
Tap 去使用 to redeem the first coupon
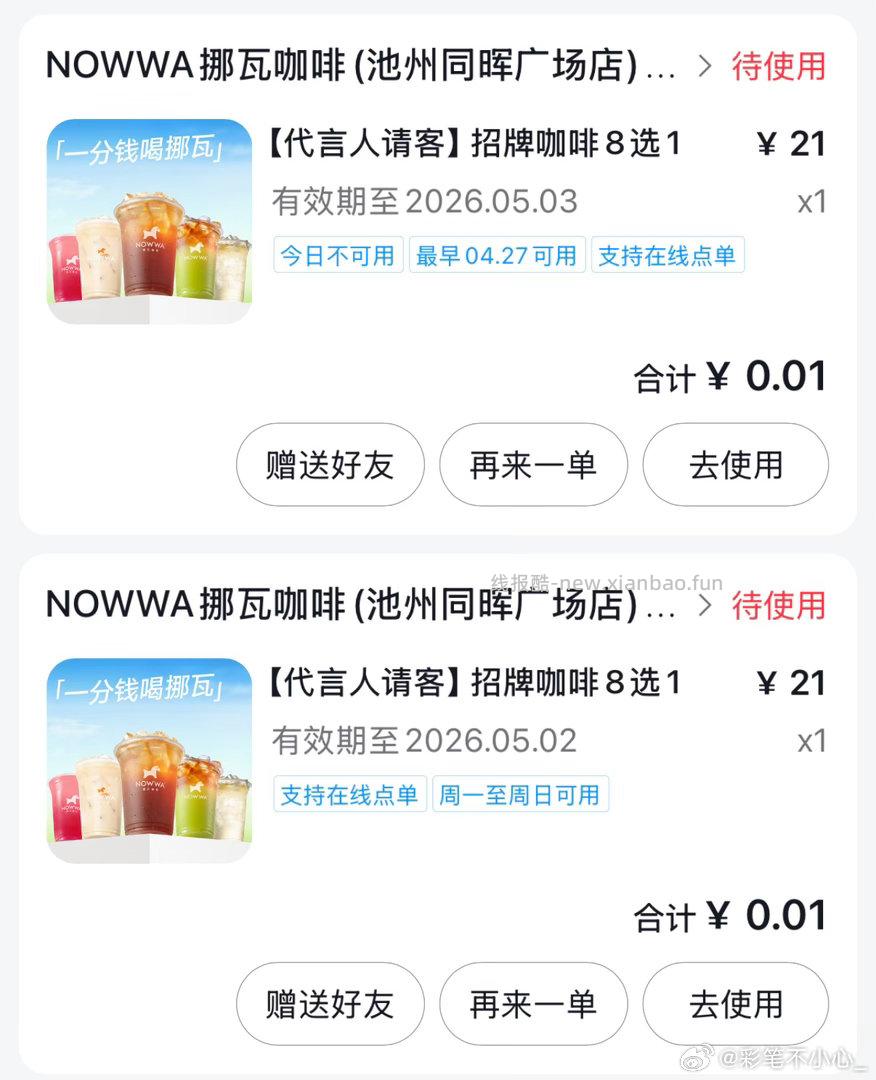point(736,464)
